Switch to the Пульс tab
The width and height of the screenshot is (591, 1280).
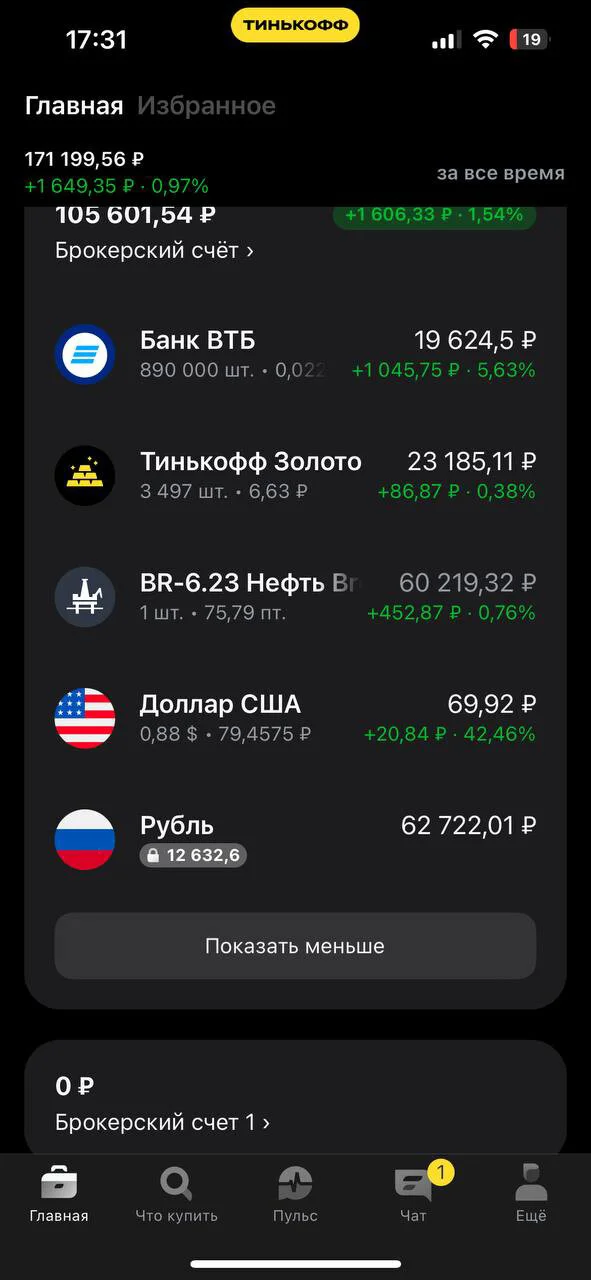tap(295, 1195)
